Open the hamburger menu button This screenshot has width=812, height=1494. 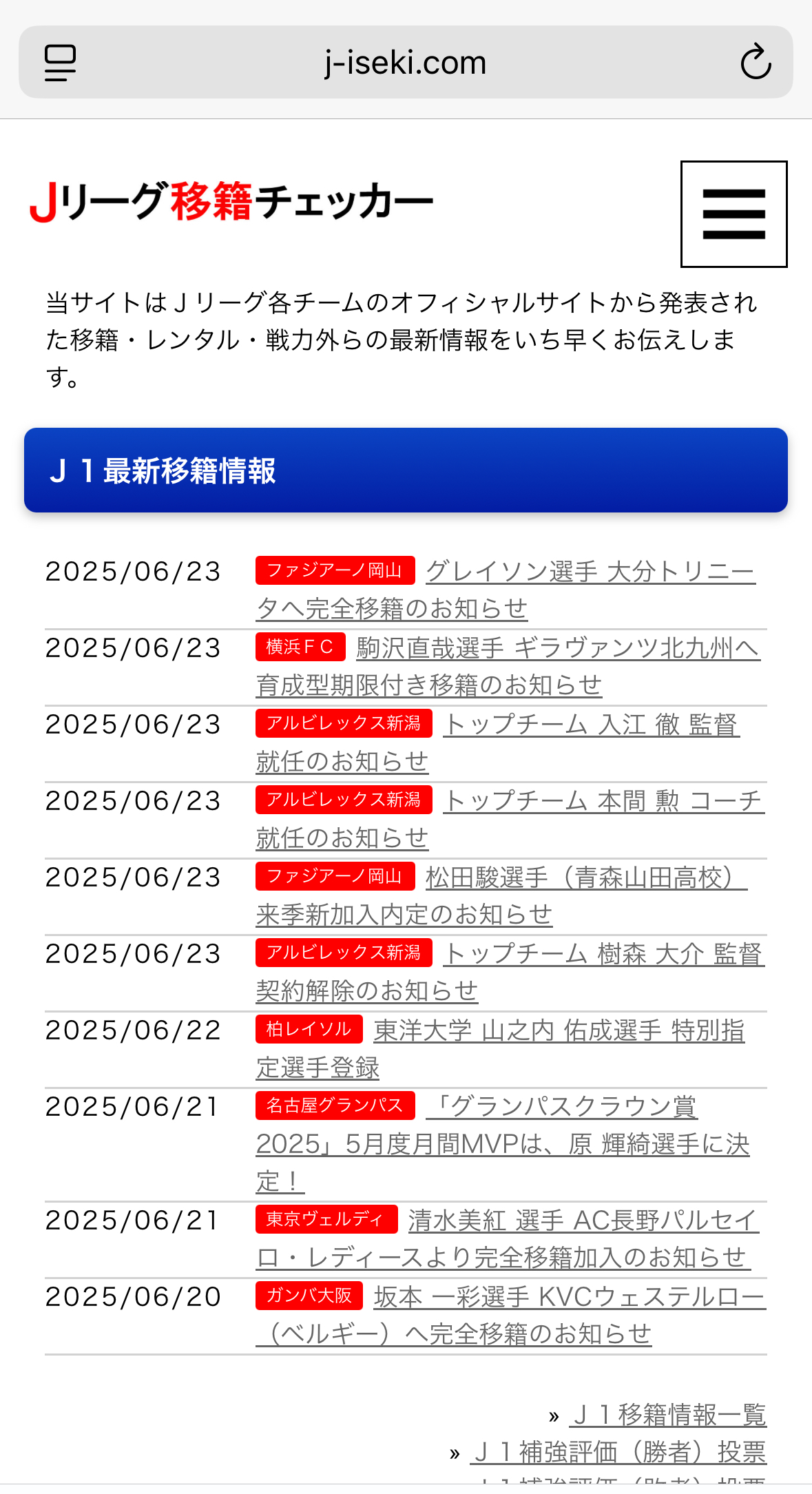point(733,214)
